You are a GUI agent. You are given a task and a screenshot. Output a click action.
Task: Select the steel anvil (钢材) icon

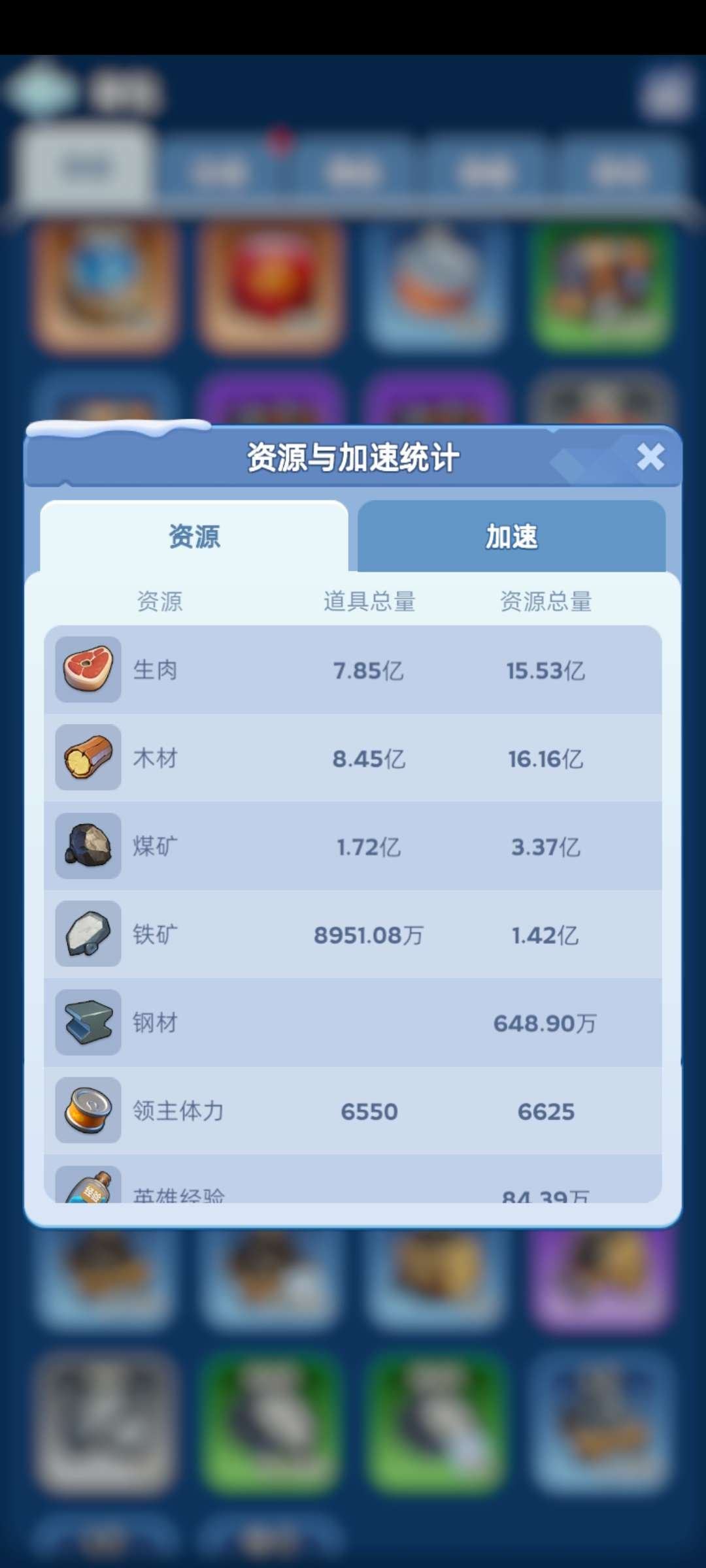[88, 1022]
